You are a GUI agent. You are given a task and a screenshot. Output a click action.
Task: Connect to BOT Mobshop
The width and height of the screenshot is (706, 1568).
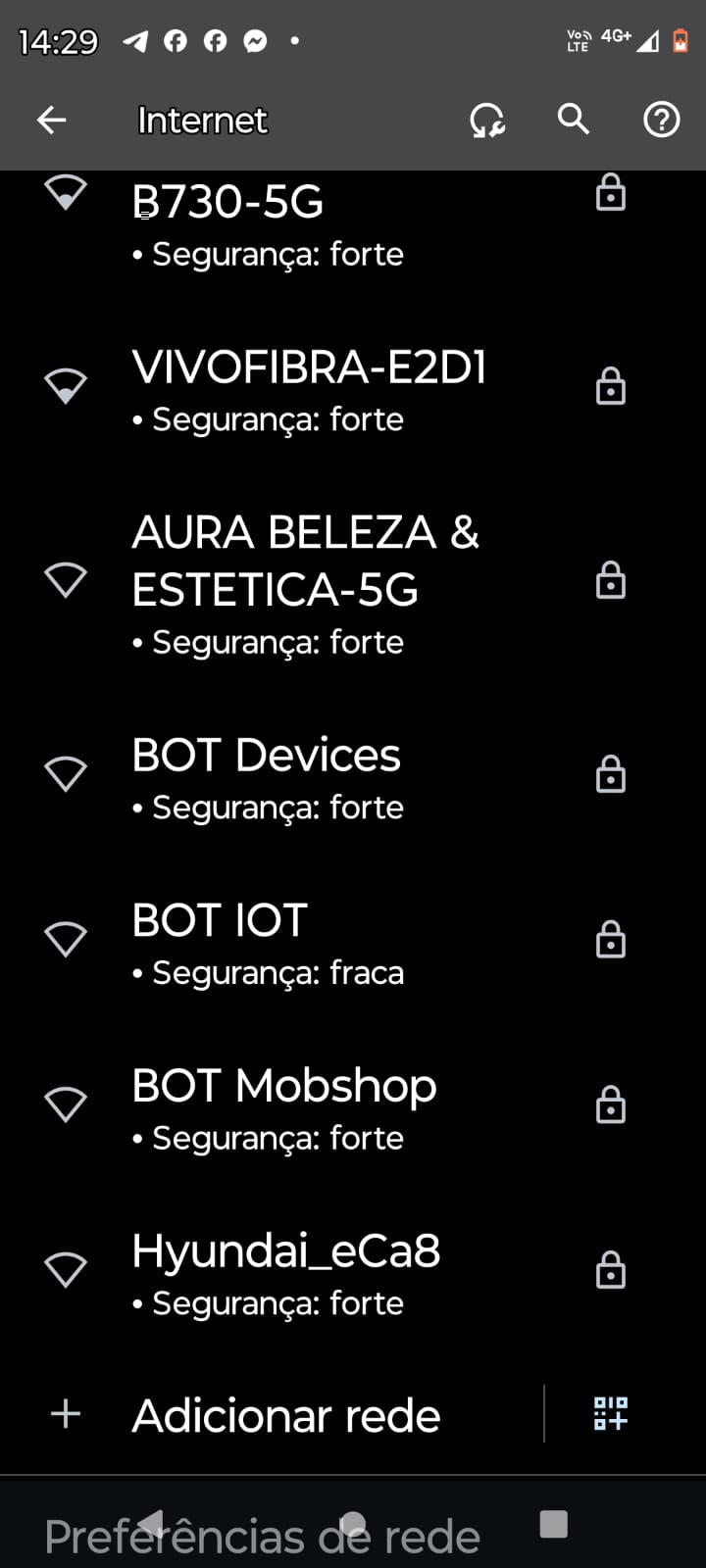tap(284, 1107)
